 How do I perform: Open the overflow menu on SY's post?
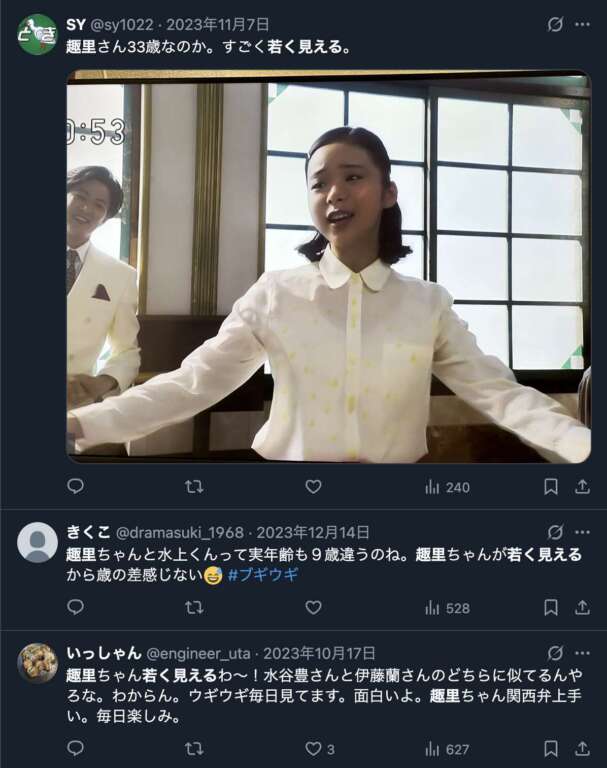point(583,24)
